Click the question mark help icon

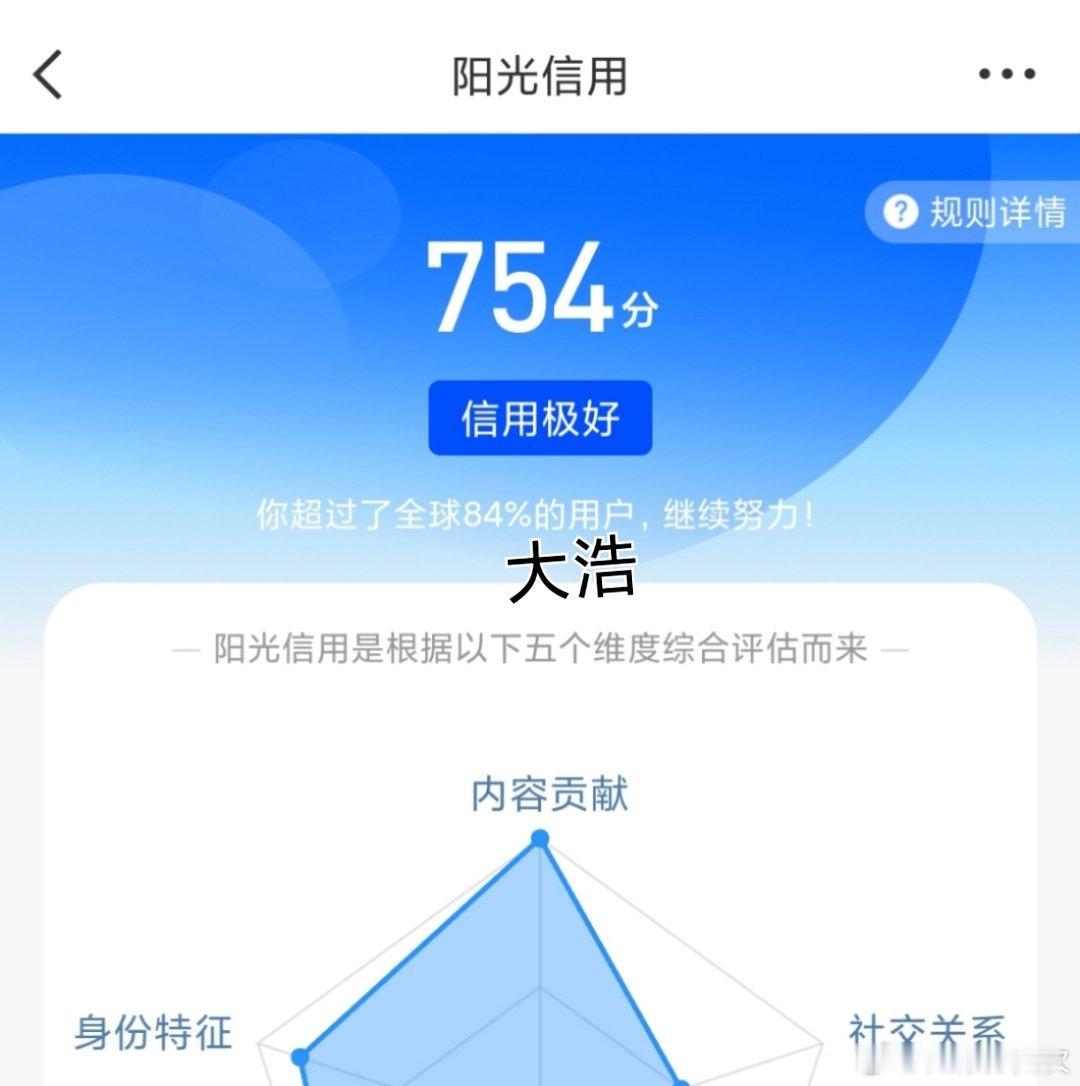pos(898,210)
